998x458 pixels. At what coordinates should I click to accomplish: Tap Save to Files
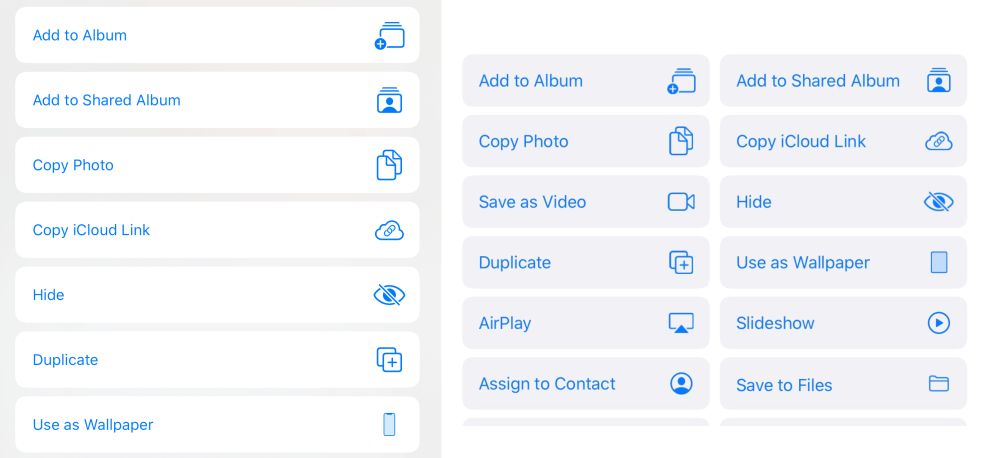[x=842, y=384]
